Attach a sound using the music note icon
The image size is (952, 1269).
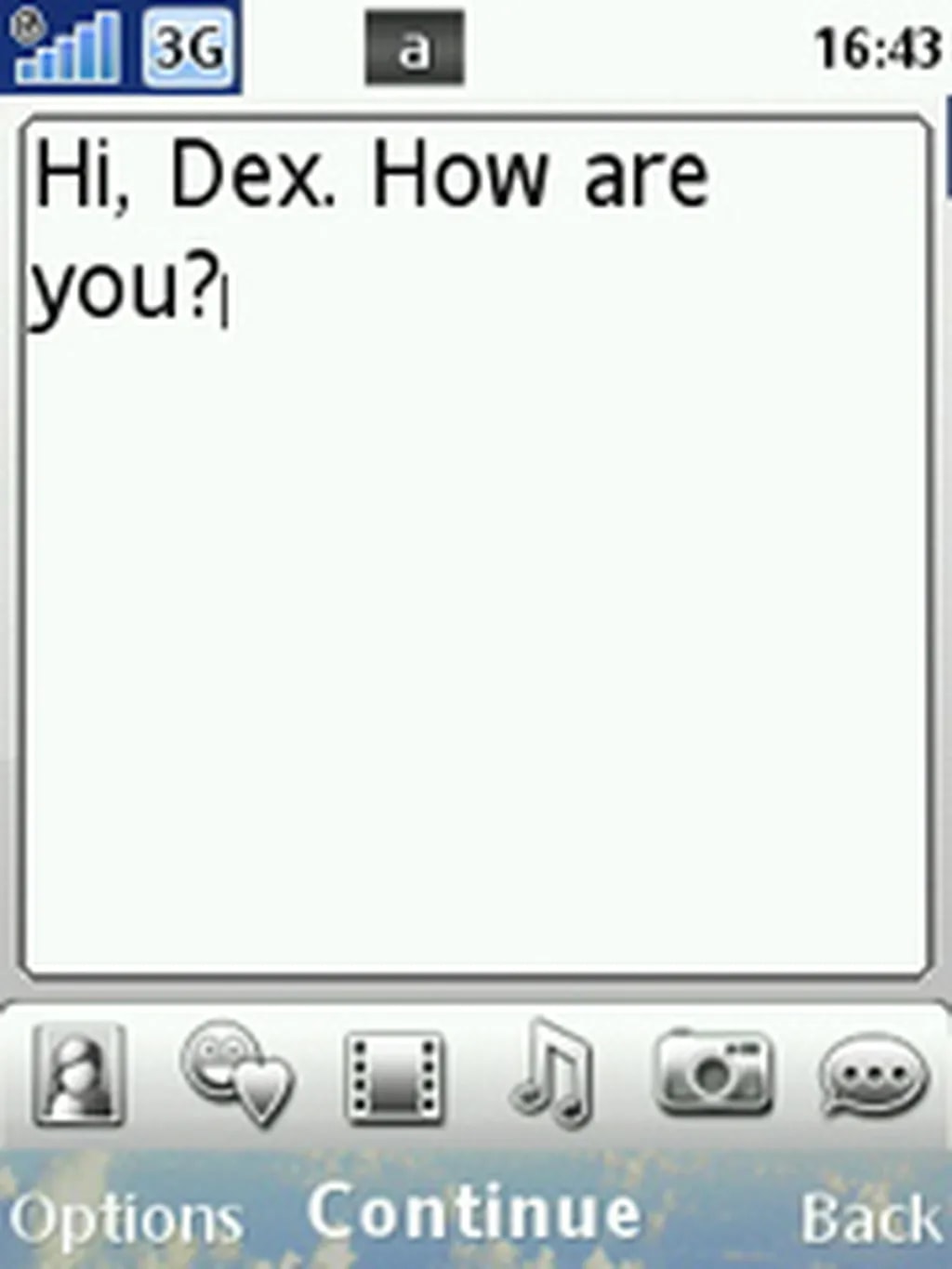552,1075
